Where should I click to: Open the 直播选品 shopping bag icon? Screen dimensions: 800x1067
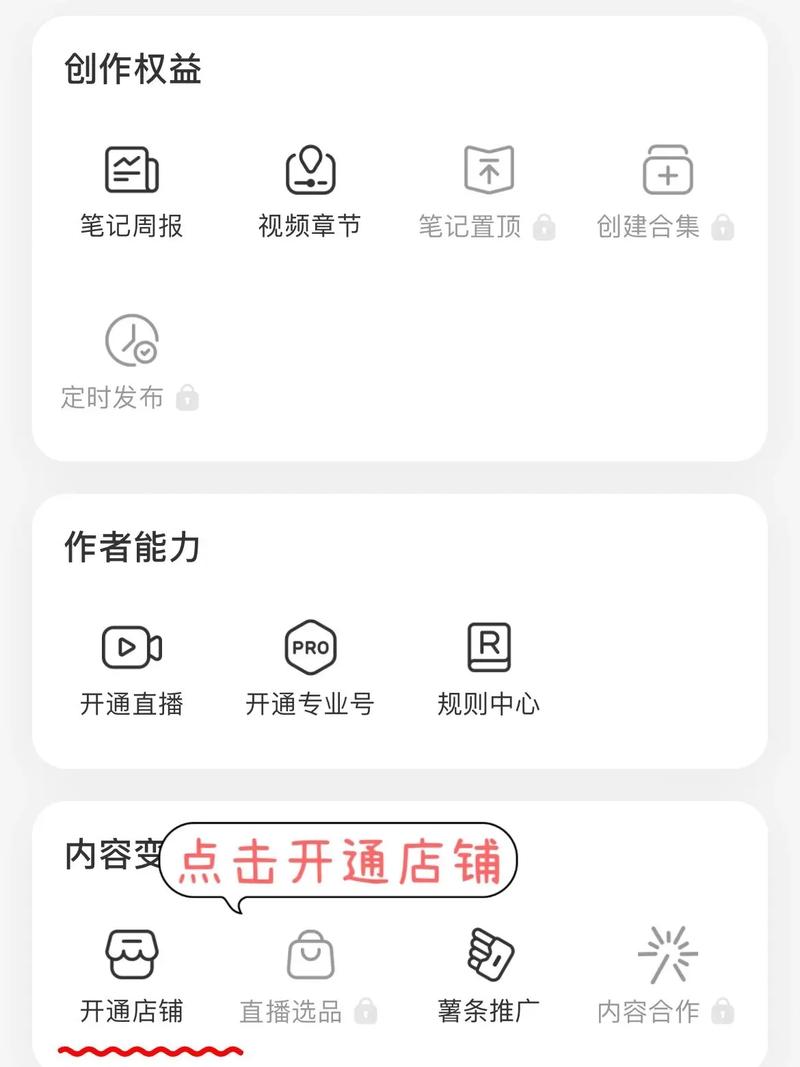coord(309,955)
